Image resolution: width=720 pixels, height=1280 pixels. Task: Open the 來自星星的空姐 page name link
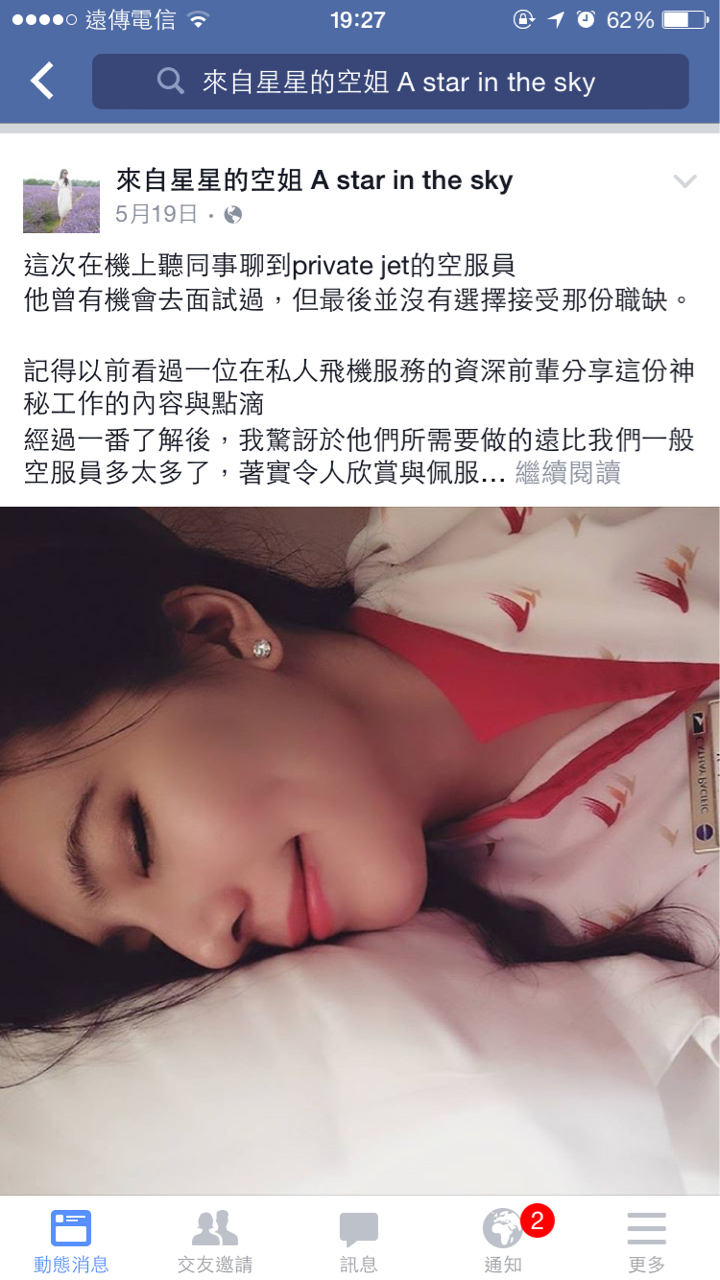(314, 180)
